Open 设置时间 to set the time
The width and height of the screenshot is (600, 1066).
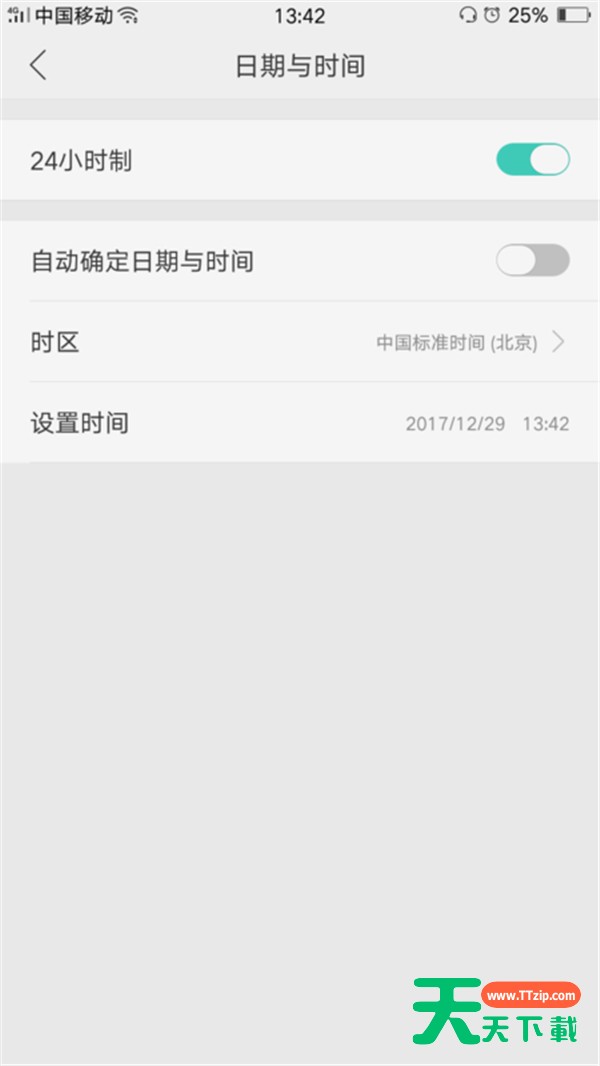300,423
